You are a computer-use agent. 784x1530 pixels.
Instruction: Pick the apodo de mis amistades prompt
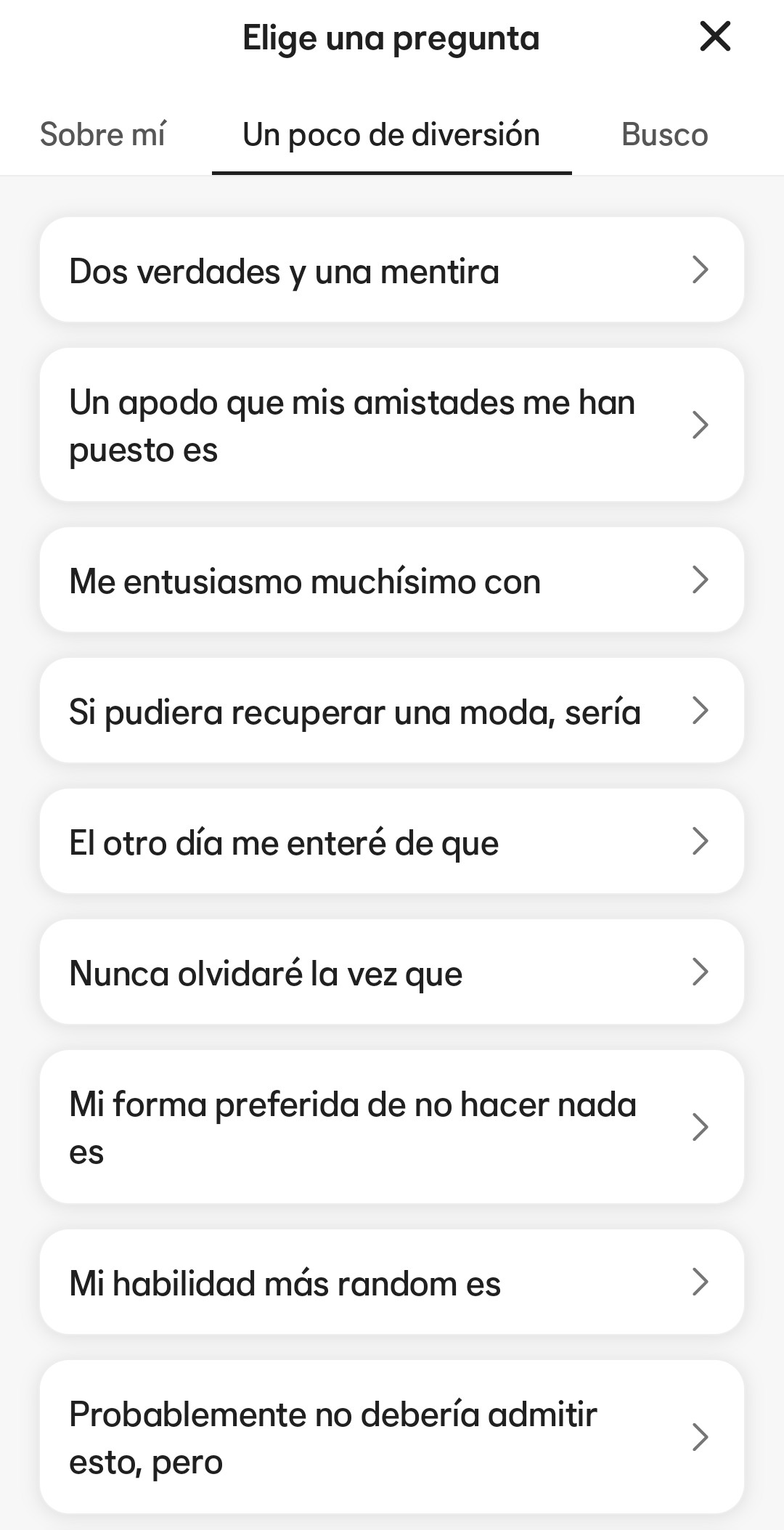pos(391,425)
